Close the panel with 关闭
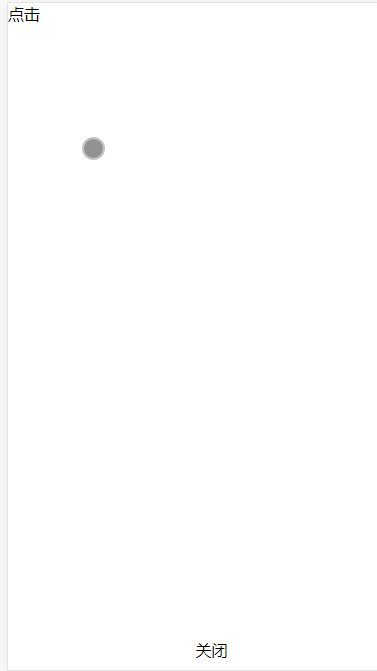Viewport: 377px width, 671px height. pyautogui.click(x=211, y=651)
